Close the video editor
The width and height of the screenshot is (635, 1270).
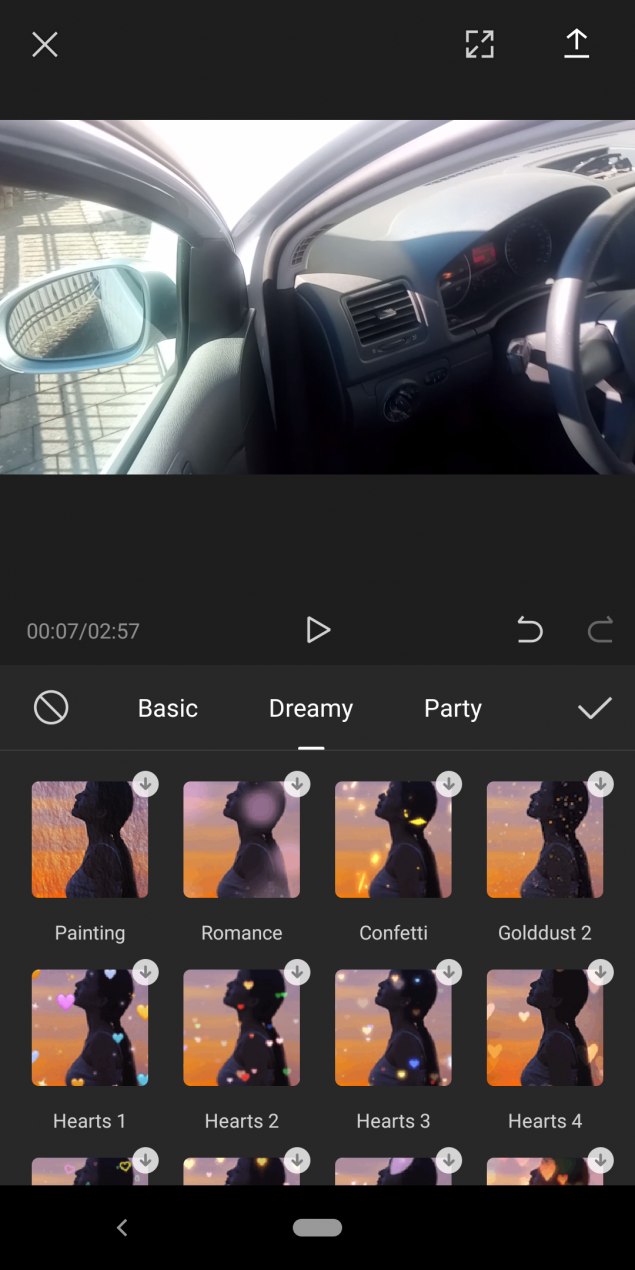(x=45, y=44)
